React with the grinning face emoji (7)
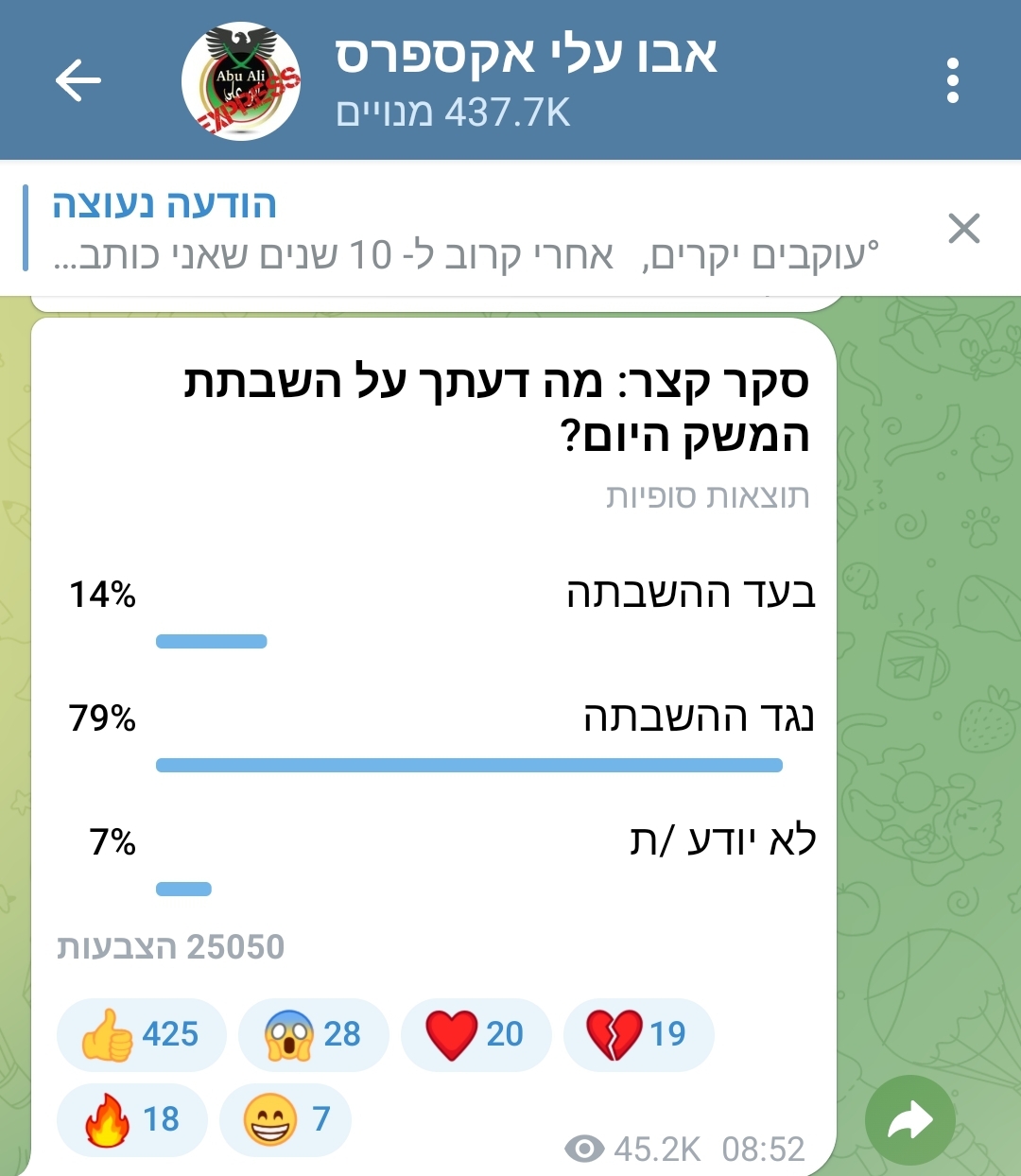This screenshot has width=1021, height=1176. [x=286, y=1119]
